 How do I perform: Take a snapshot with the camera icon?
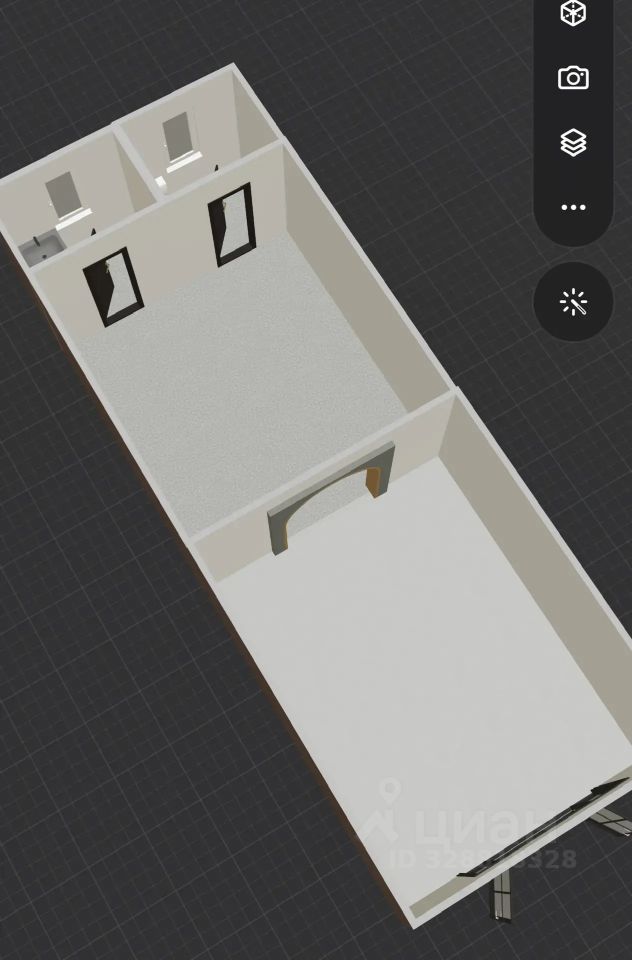pyautogui.click(x=573, y=78)
